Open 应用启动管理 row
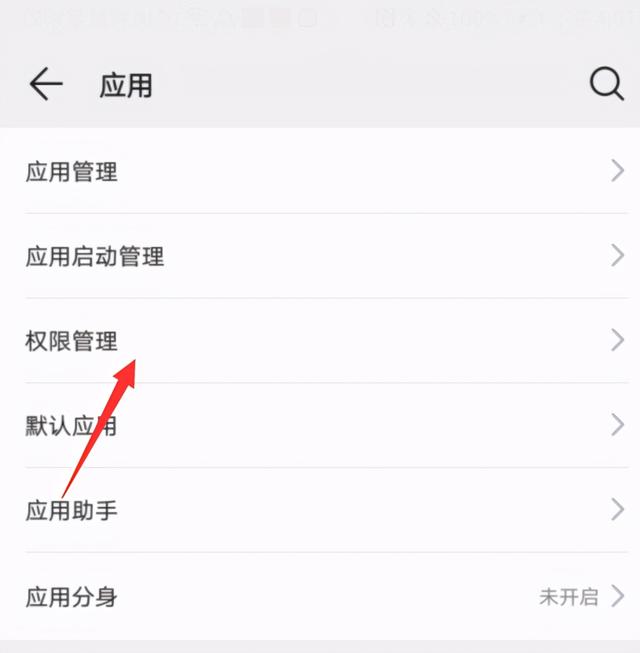This screenshot has height=653, width=640. coord(320,256)
